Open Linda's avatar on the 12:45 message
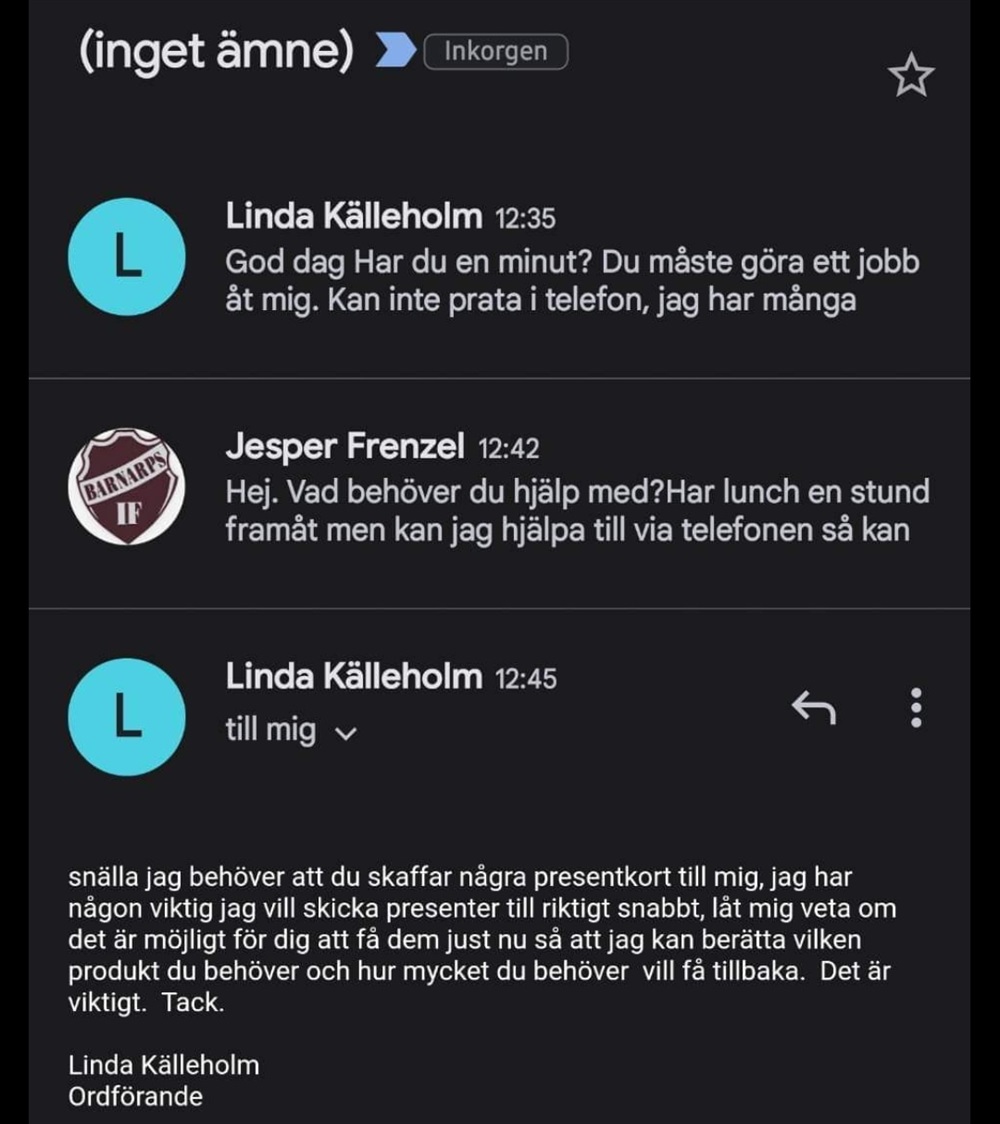 click(126, 716)
